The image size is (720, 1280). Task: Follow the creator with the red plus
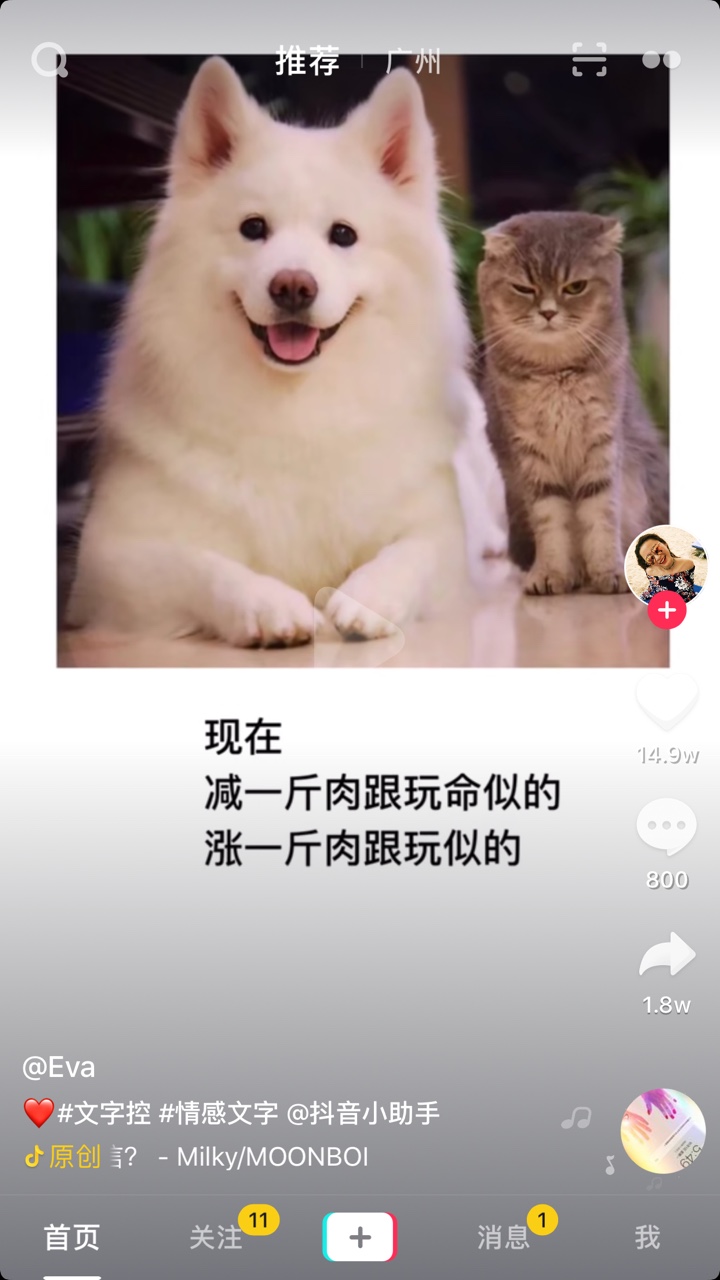(667, 609)
